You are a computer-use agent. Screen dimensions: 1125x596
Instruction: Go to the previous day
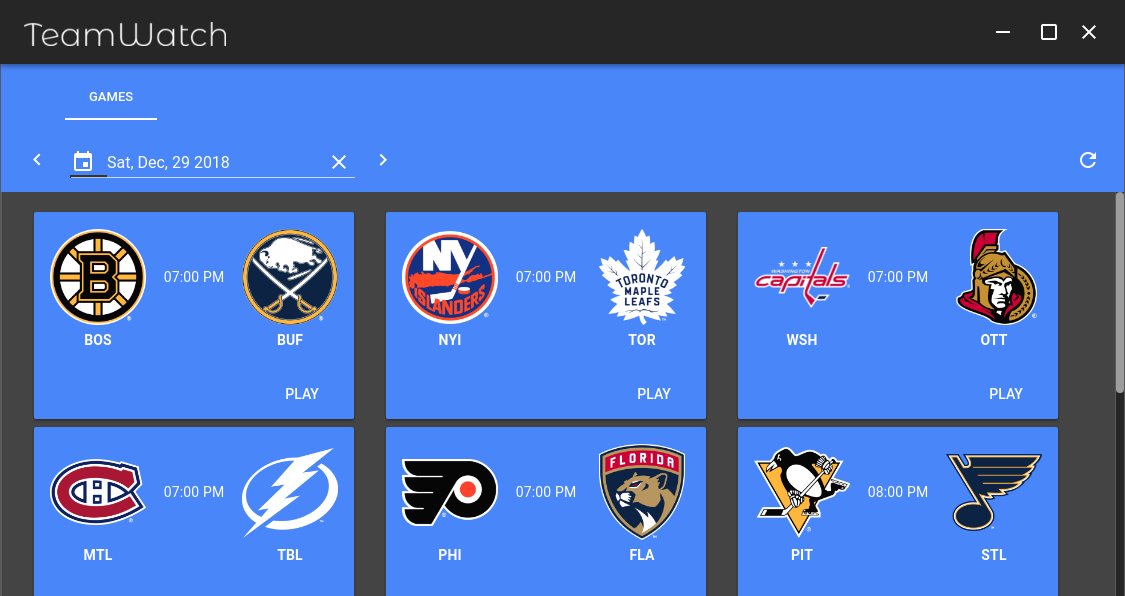pyautogui.click(x=37, y=160)
